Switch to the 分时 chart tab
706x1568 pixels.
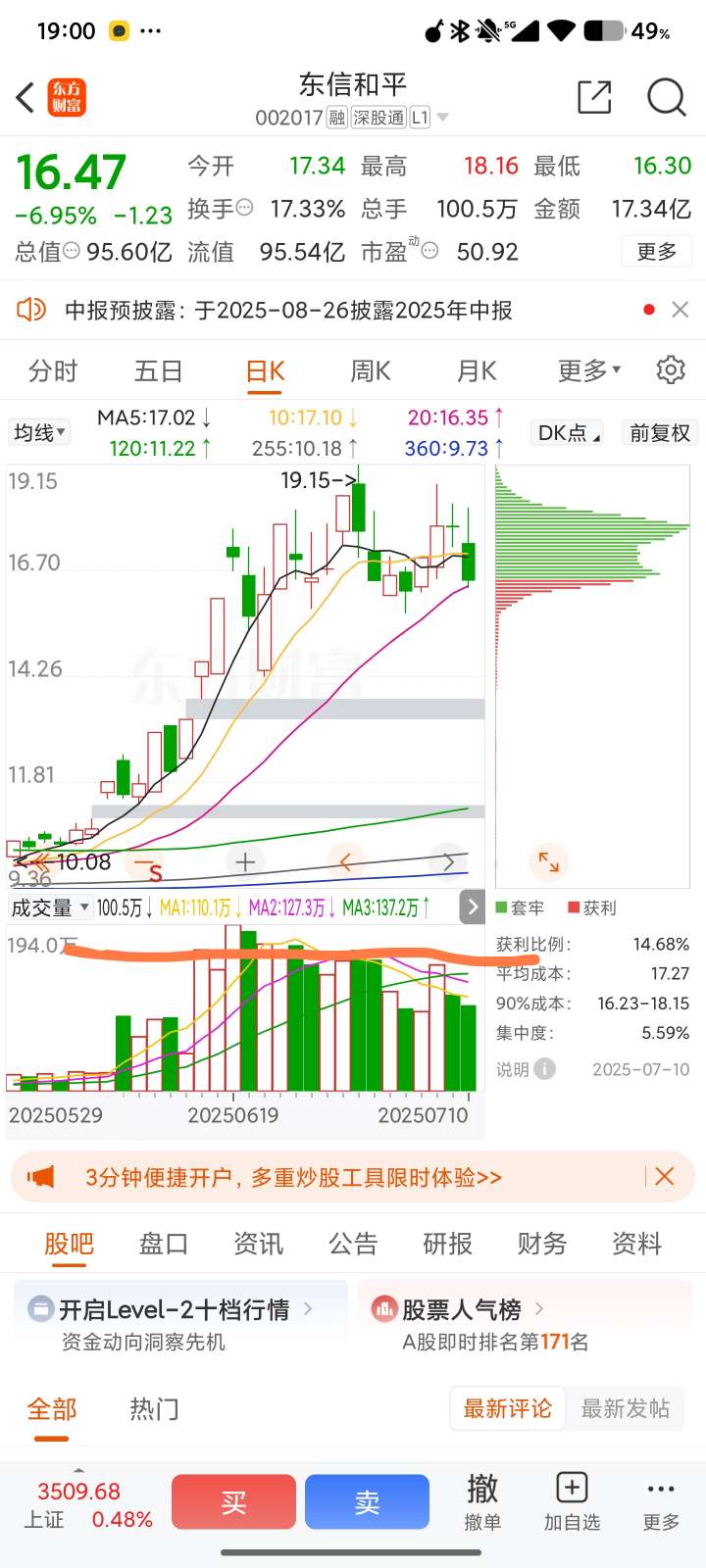(x=53, y=371)
